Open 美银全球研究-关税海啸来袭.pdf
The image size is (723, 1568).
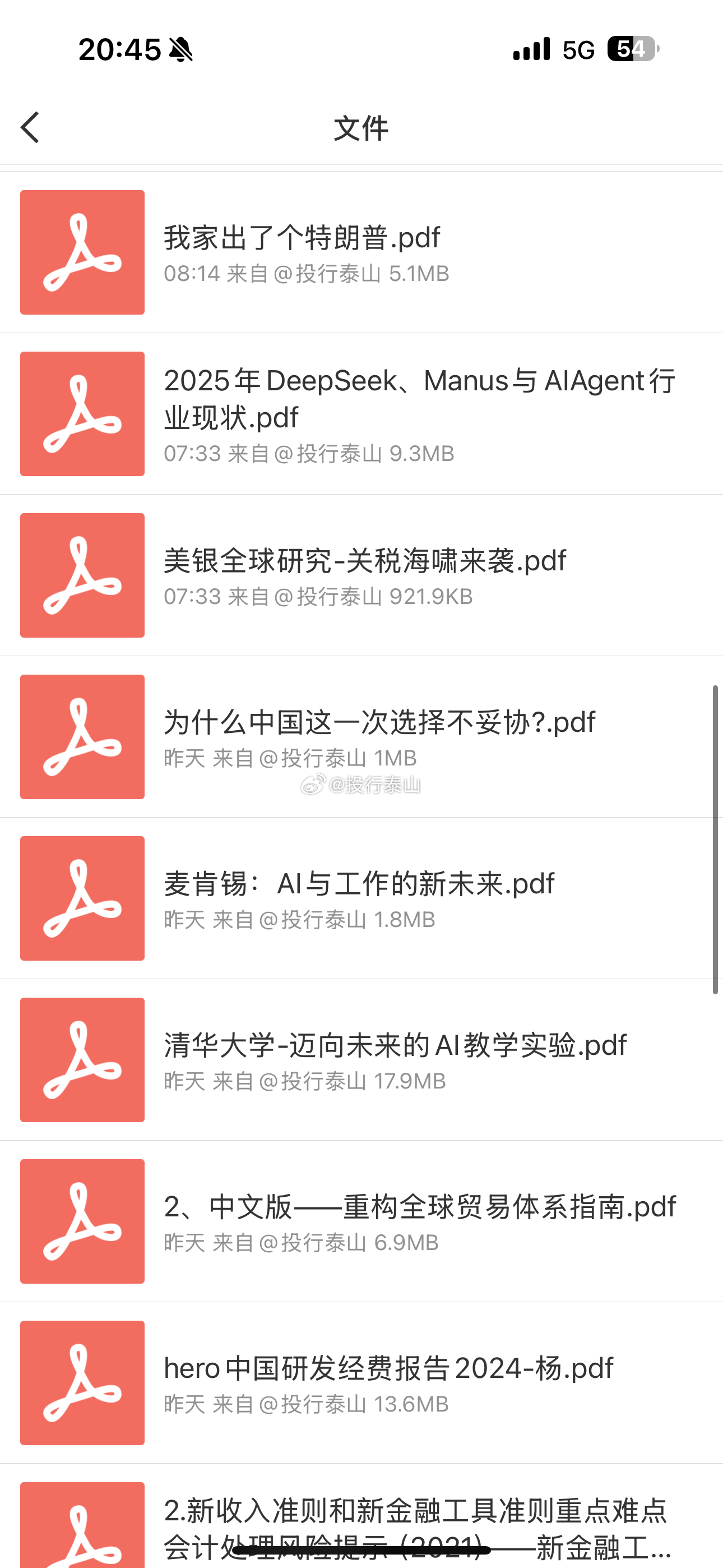point(361,575)
